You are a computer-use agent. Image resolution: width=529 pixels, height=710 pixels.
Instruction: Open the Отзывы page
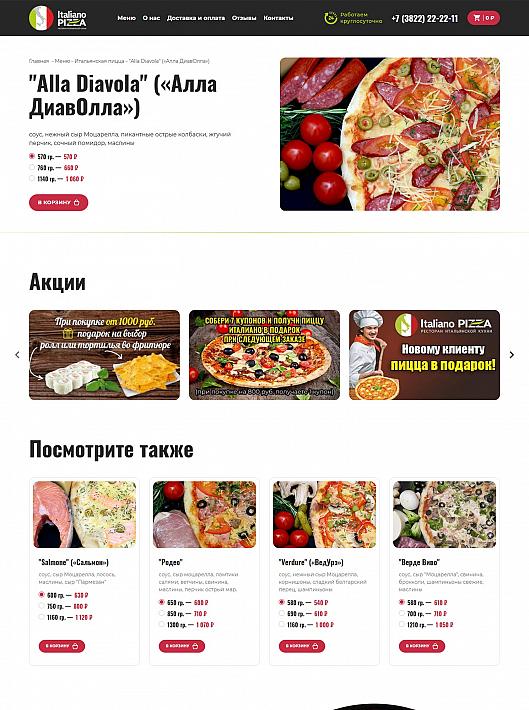coord(244,18)
